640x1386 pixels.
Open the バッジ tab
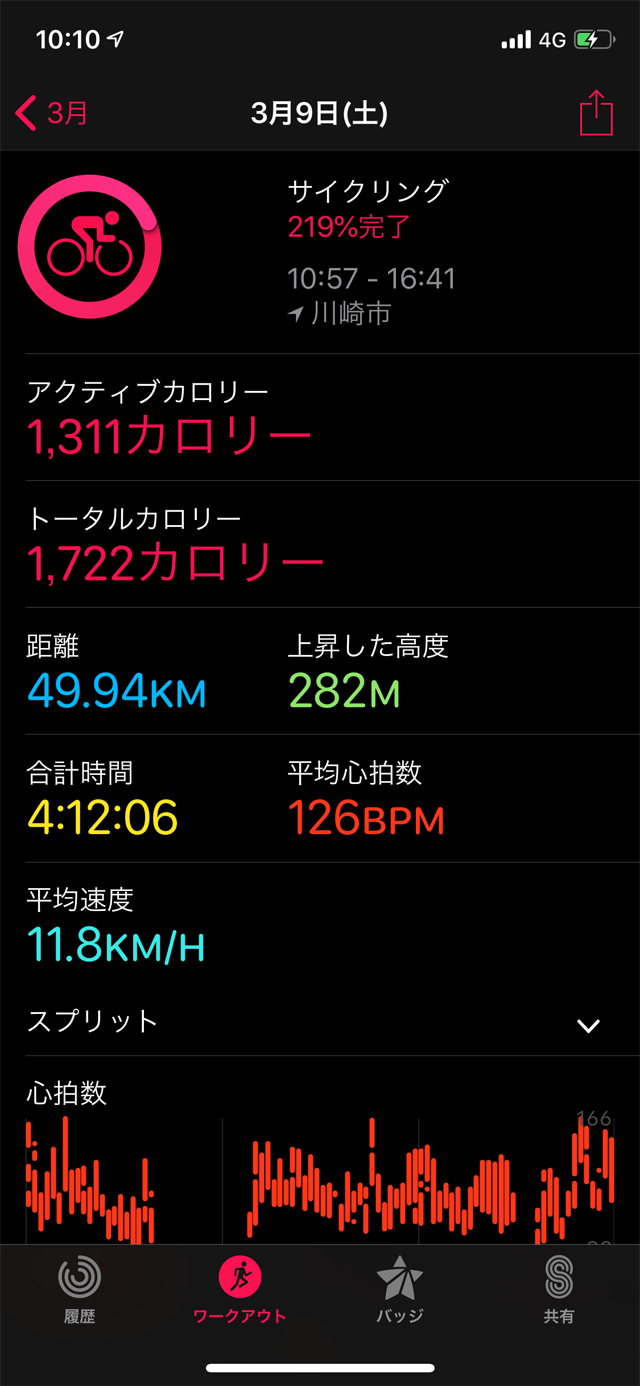click(400, 1289)
